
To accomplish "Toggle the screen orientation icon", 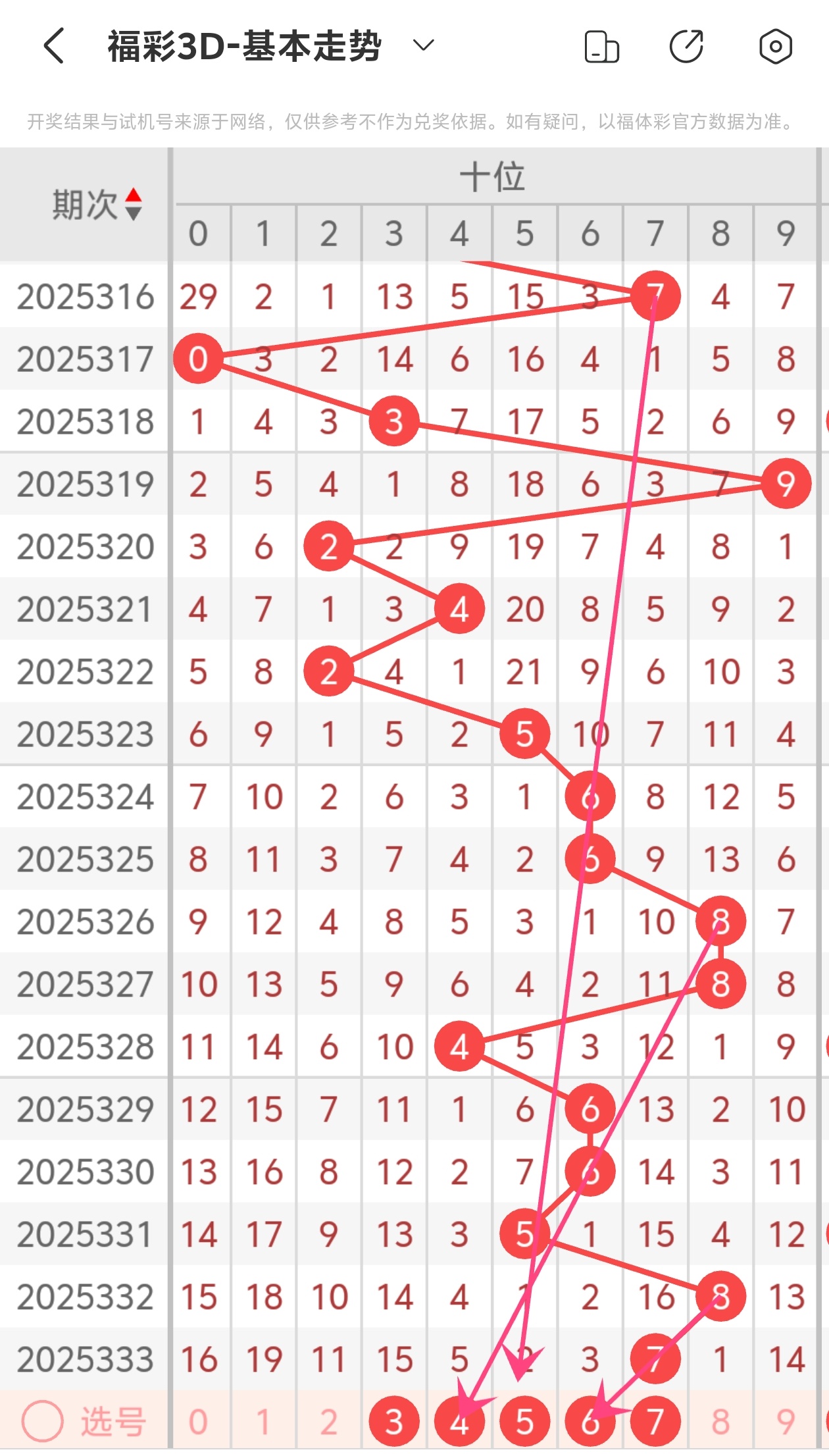I will [601, 47].
